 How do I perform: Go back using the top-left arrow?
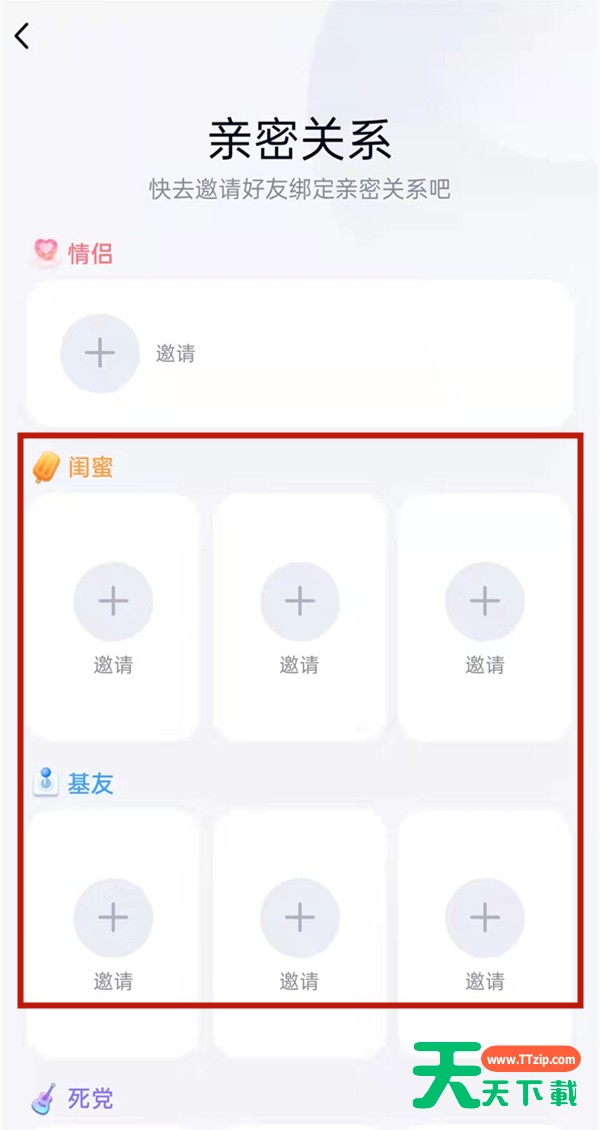point(22,35)
